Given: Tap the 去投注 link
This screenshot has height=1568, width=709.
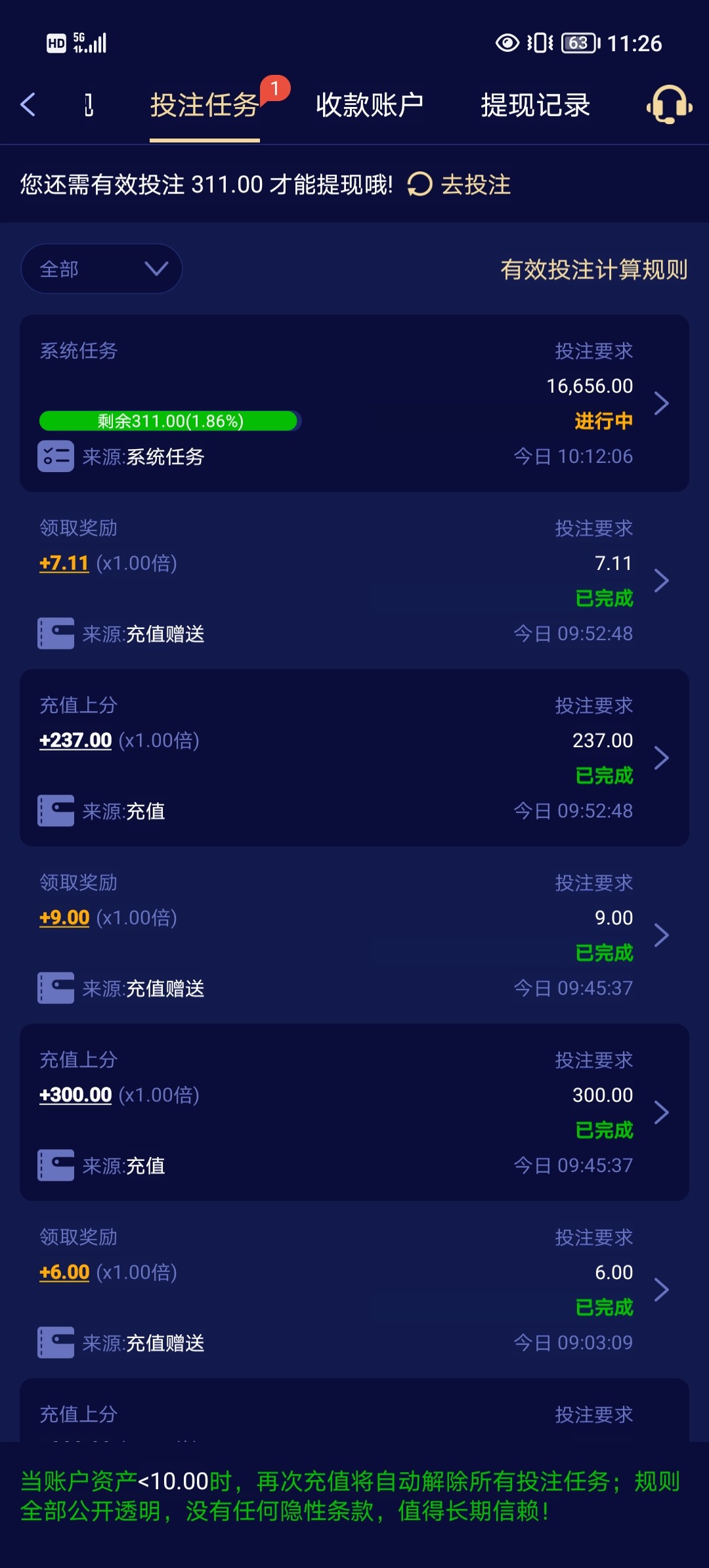Looking at the screenshot, I should (460, 185).
